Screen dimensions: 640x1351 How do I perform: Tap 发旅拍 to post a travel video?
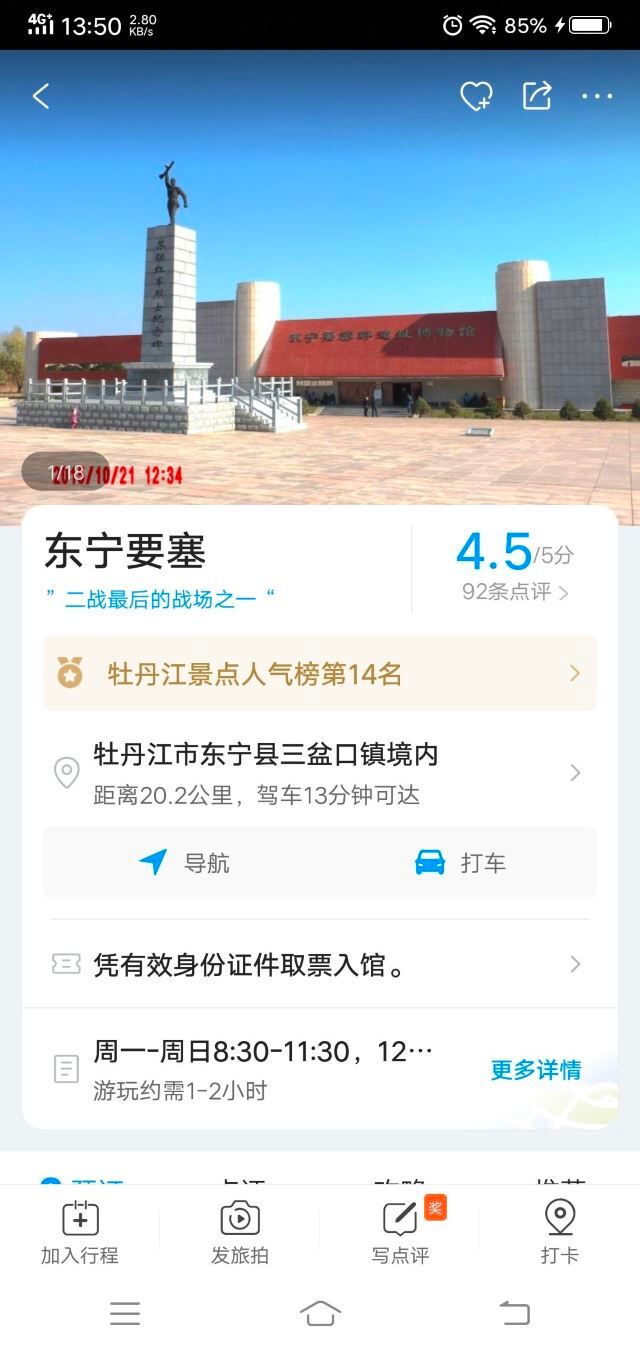click(x=240, y=1233)
